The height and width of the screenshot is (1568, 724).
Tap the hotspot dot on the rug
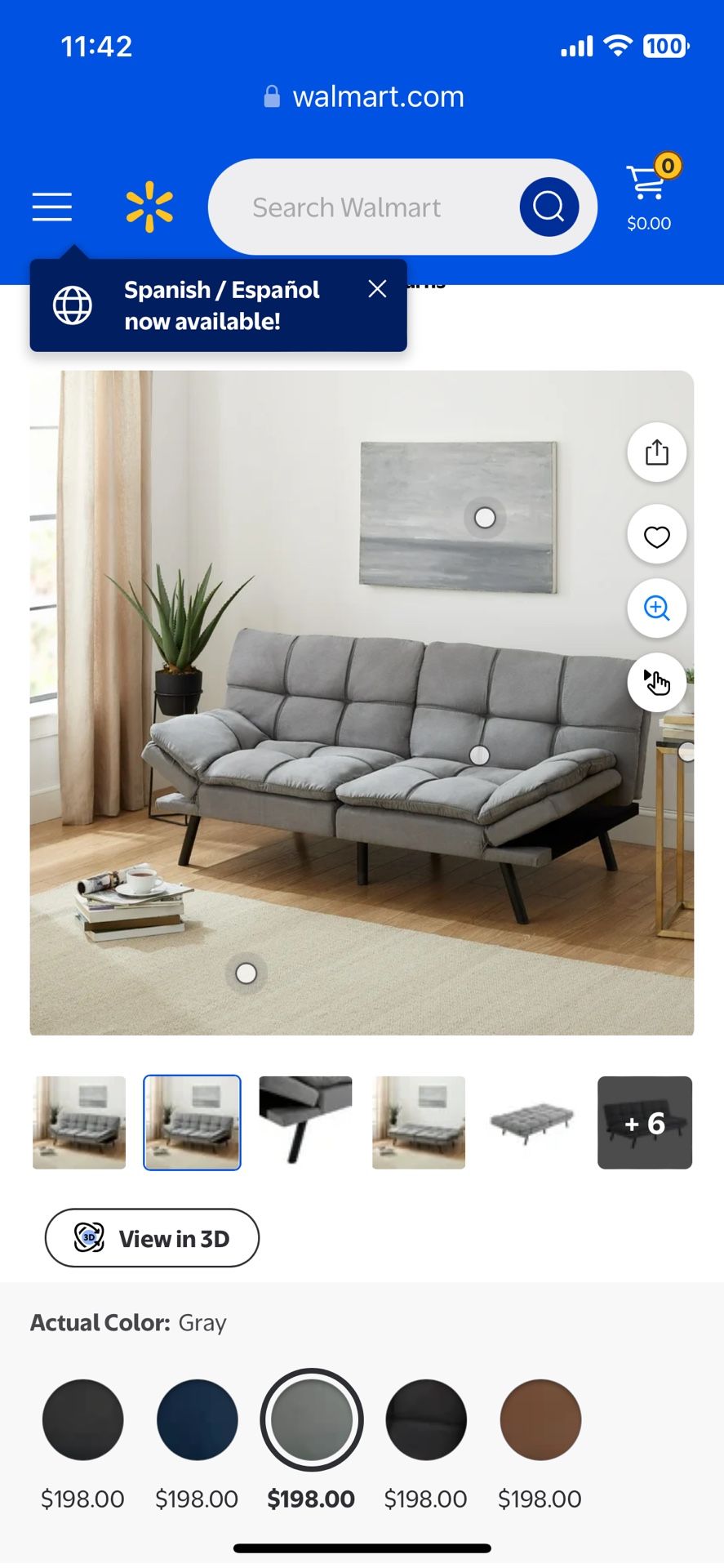pos(245,974)
